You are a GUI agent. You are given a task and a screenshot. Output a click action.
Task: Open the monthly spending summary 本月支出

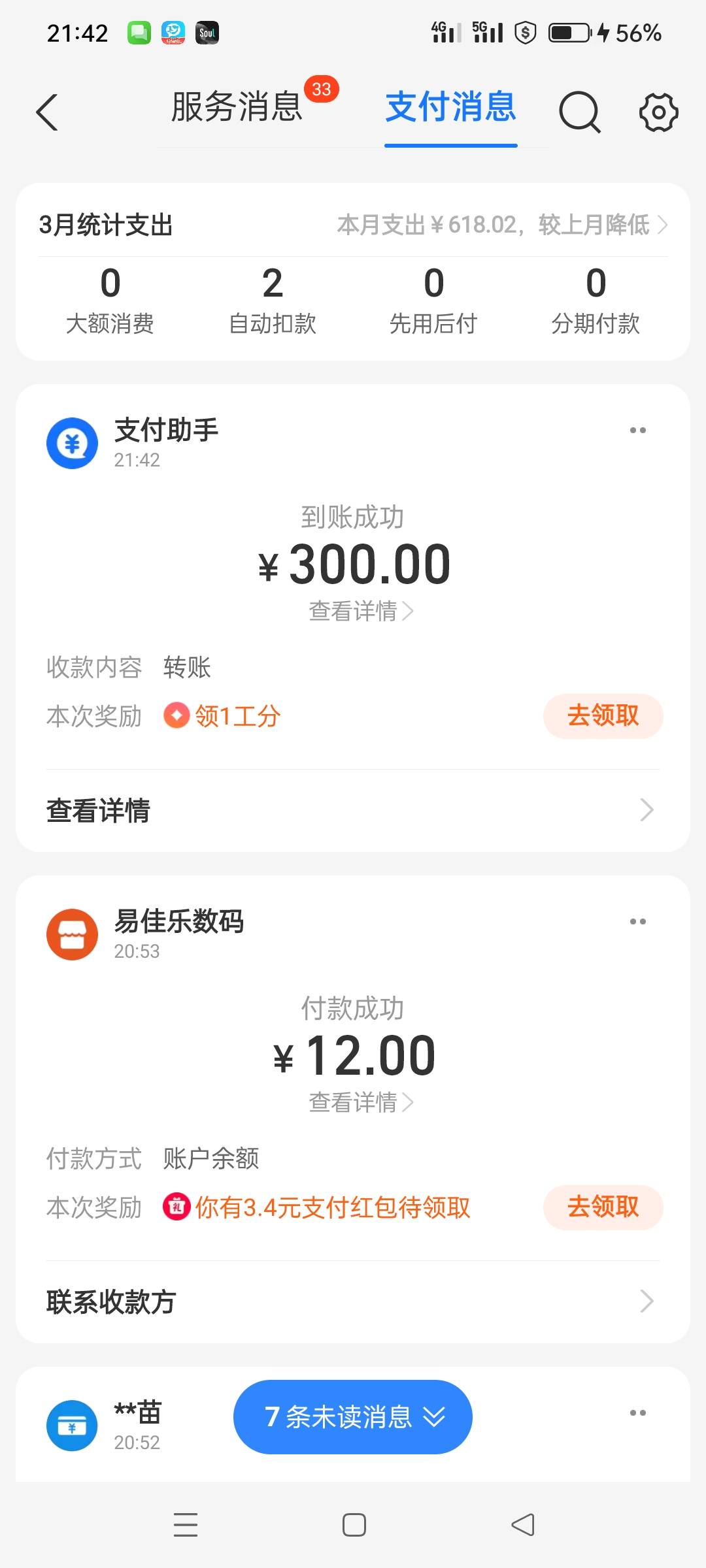502,225
